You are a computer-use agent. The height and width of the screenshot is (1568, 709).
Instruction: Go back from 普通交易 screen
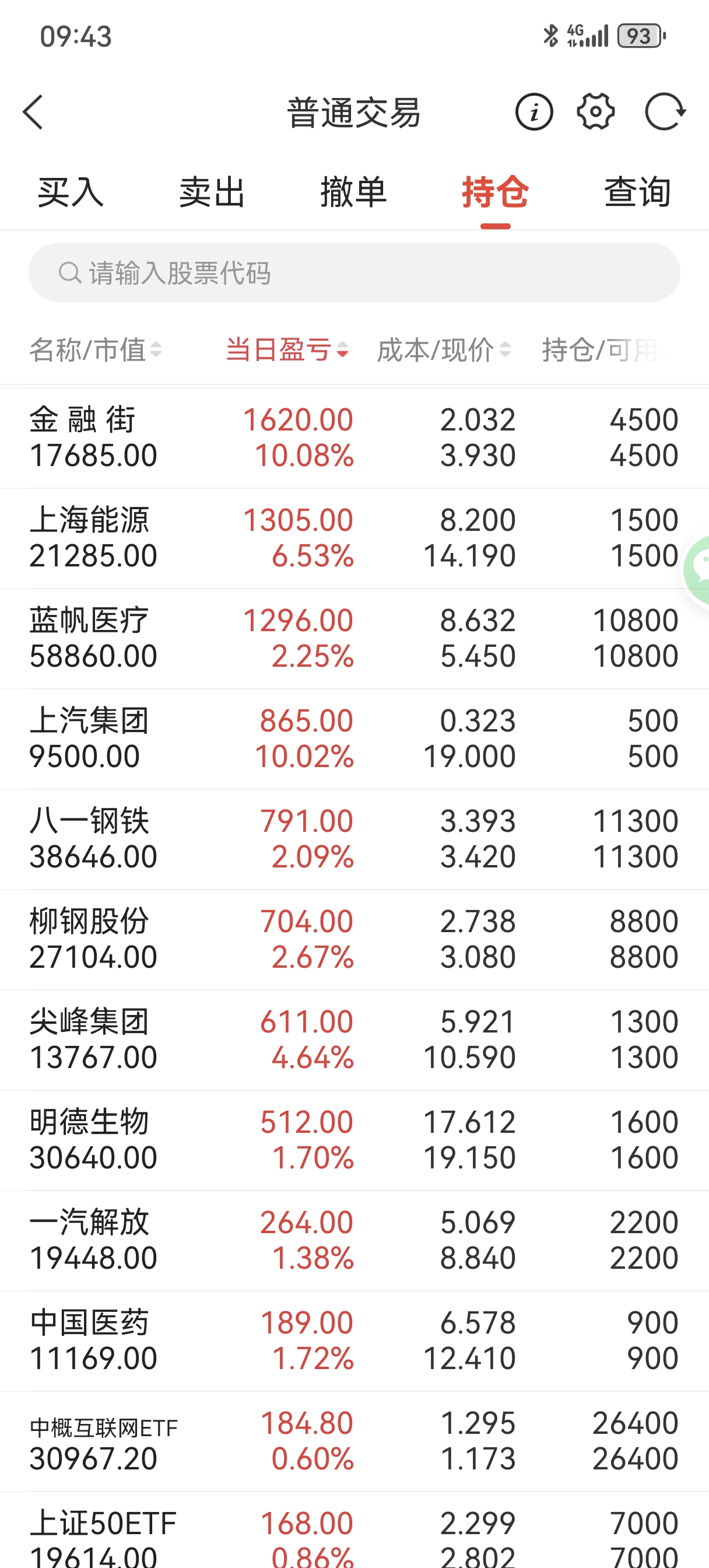[x=33, y=113]
